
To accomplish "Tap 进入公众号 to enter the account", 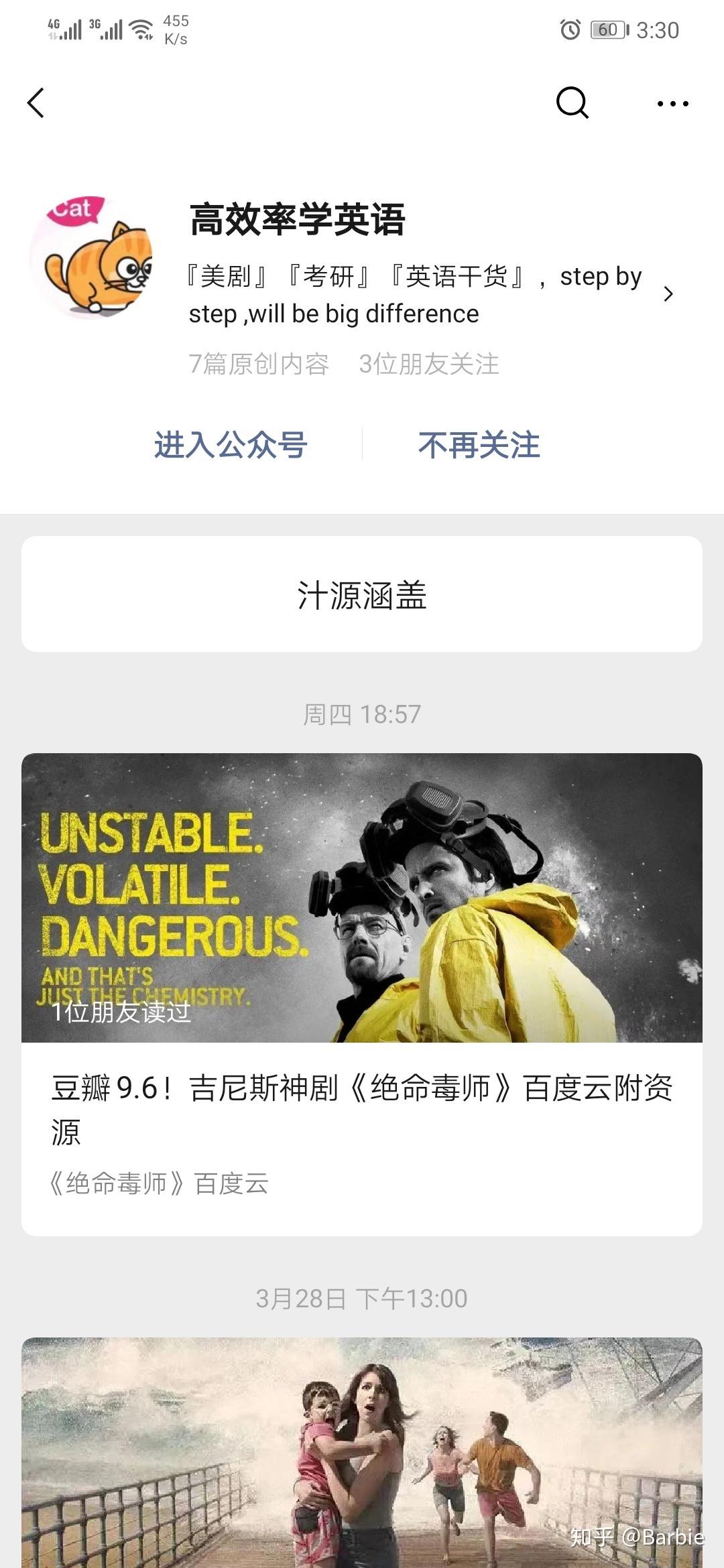I will [231, 445].
